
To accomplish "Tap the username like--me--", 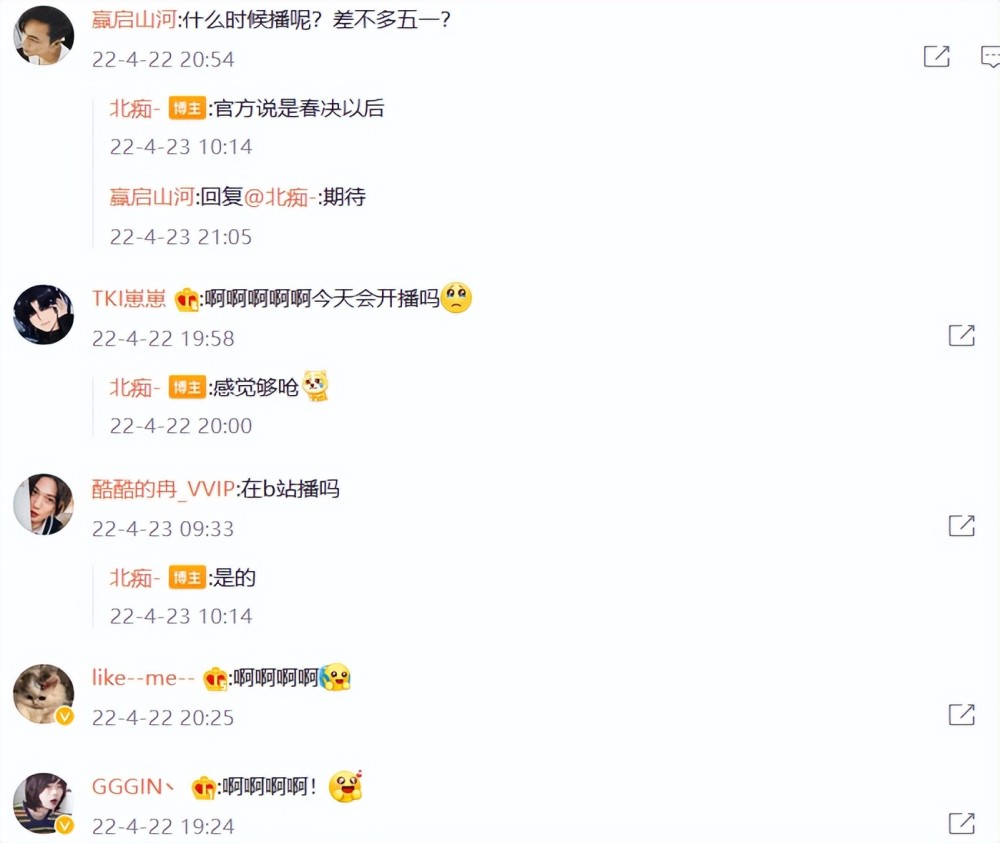I will click(x=143, y=678).
